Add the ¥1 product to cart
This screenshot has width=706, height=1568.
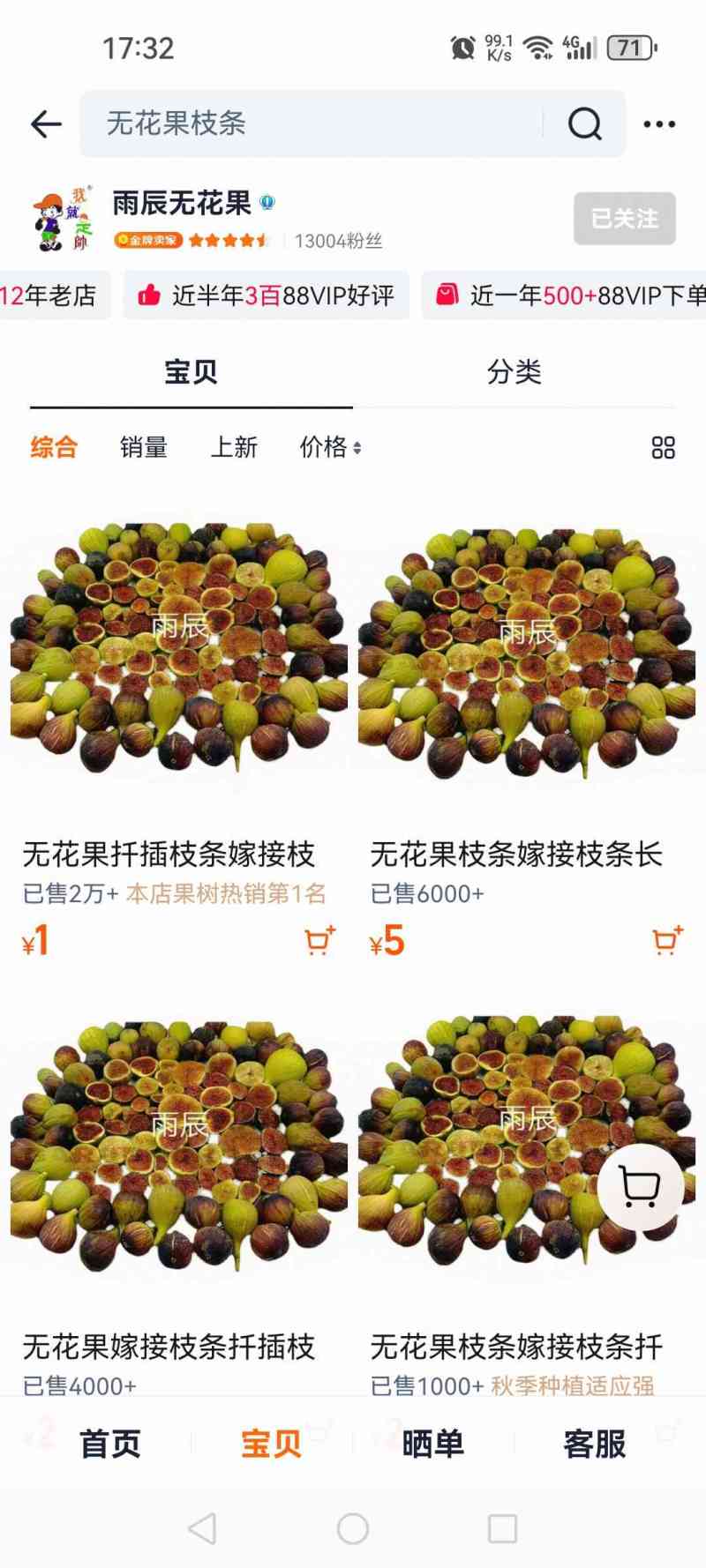[x=319, y=941]
